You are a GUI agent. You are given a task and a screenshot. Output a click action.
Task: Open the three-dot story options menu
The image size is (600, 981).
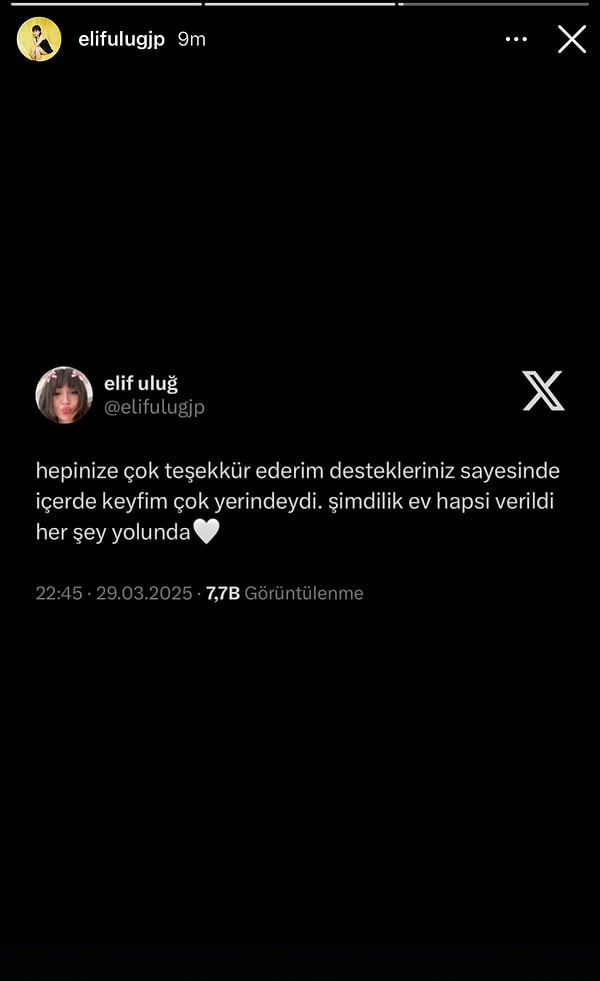pos(516,39)
